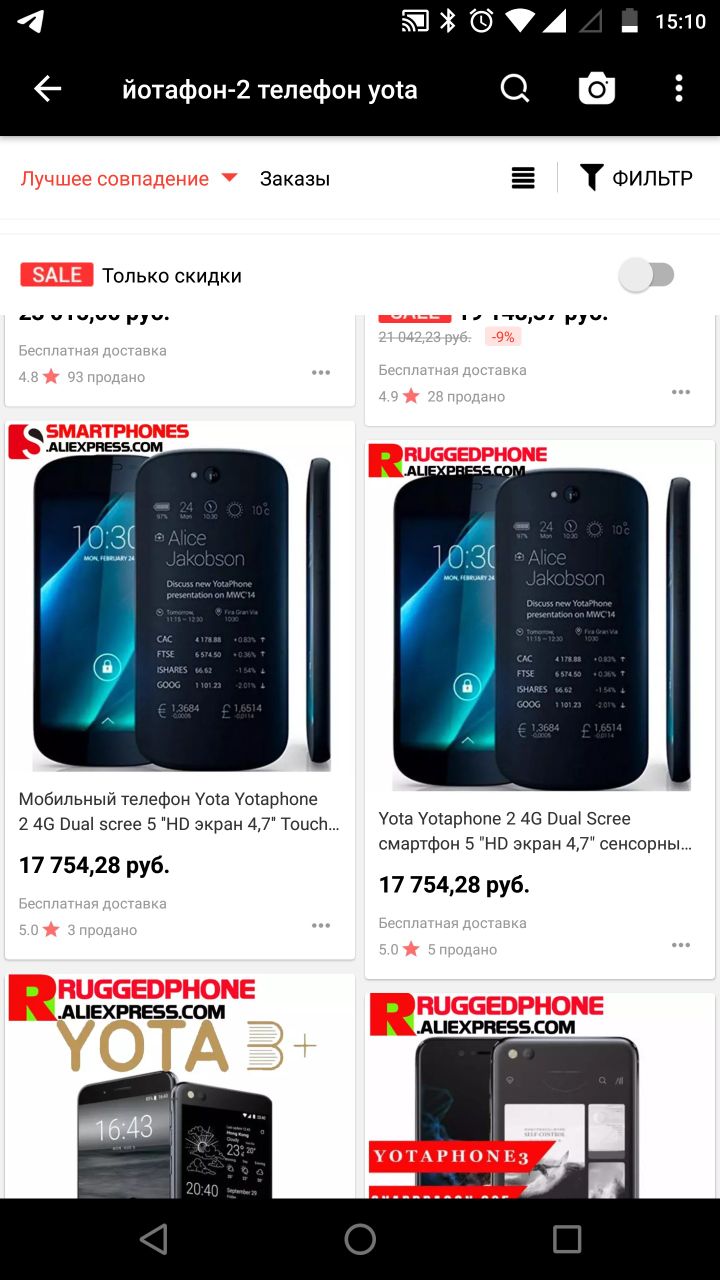Open more options on 5 продано item
Screen dimensions: 720x1280
[x=681, y=945]
